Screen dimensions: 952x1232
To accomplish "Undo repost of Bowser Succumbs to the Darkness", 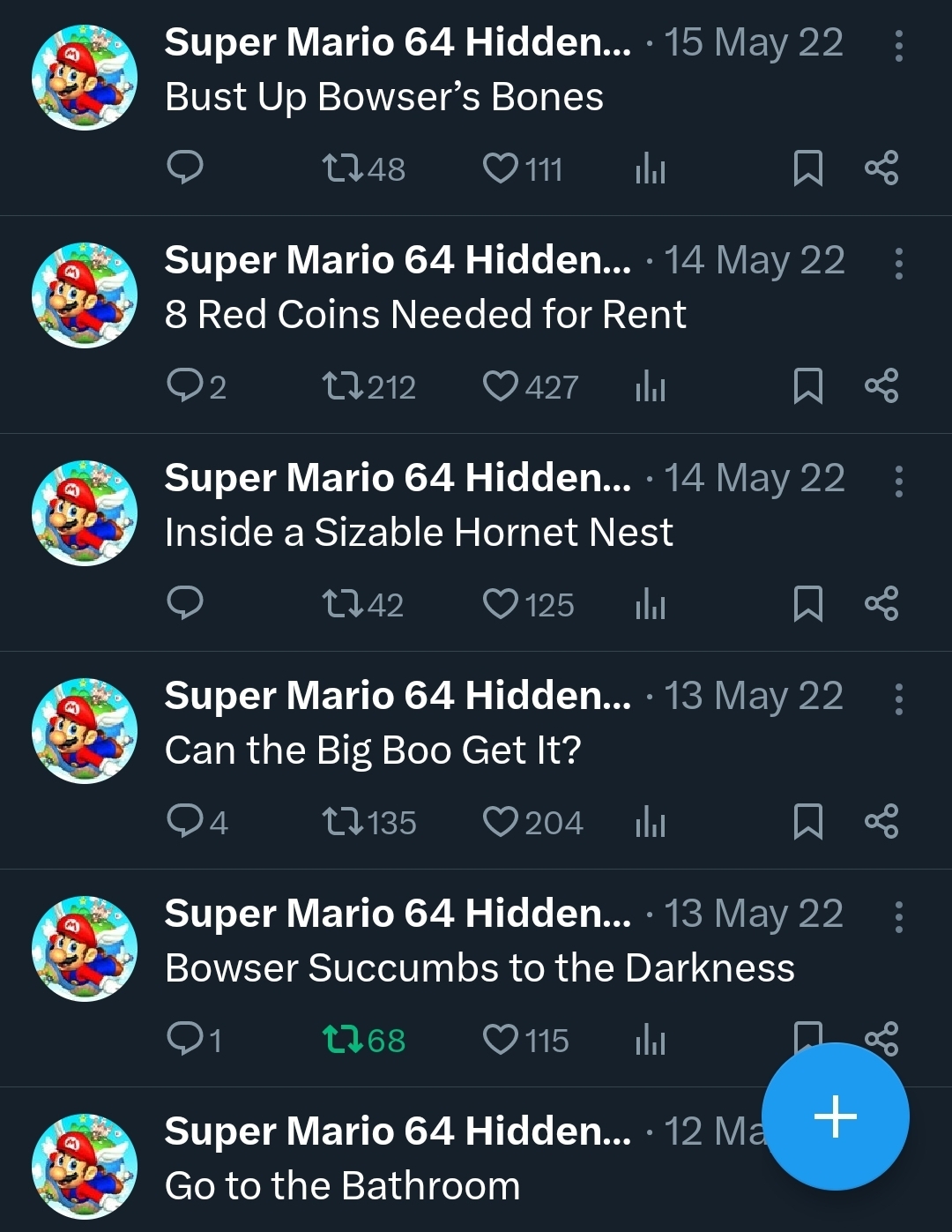I will pyautogui.click(x=342, y=1040).
